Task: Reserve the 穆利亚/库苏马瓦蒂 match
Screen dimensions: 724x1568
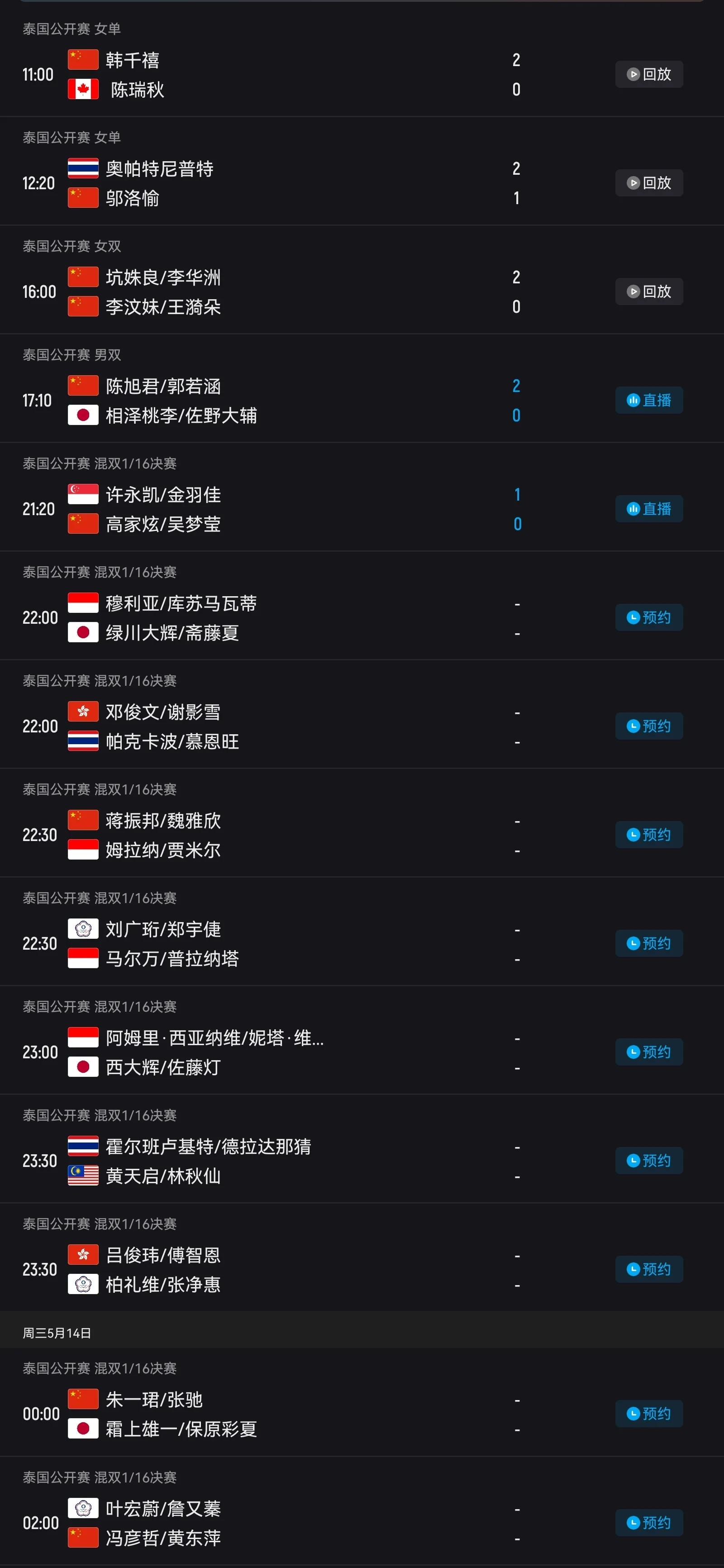Action: 648,617
